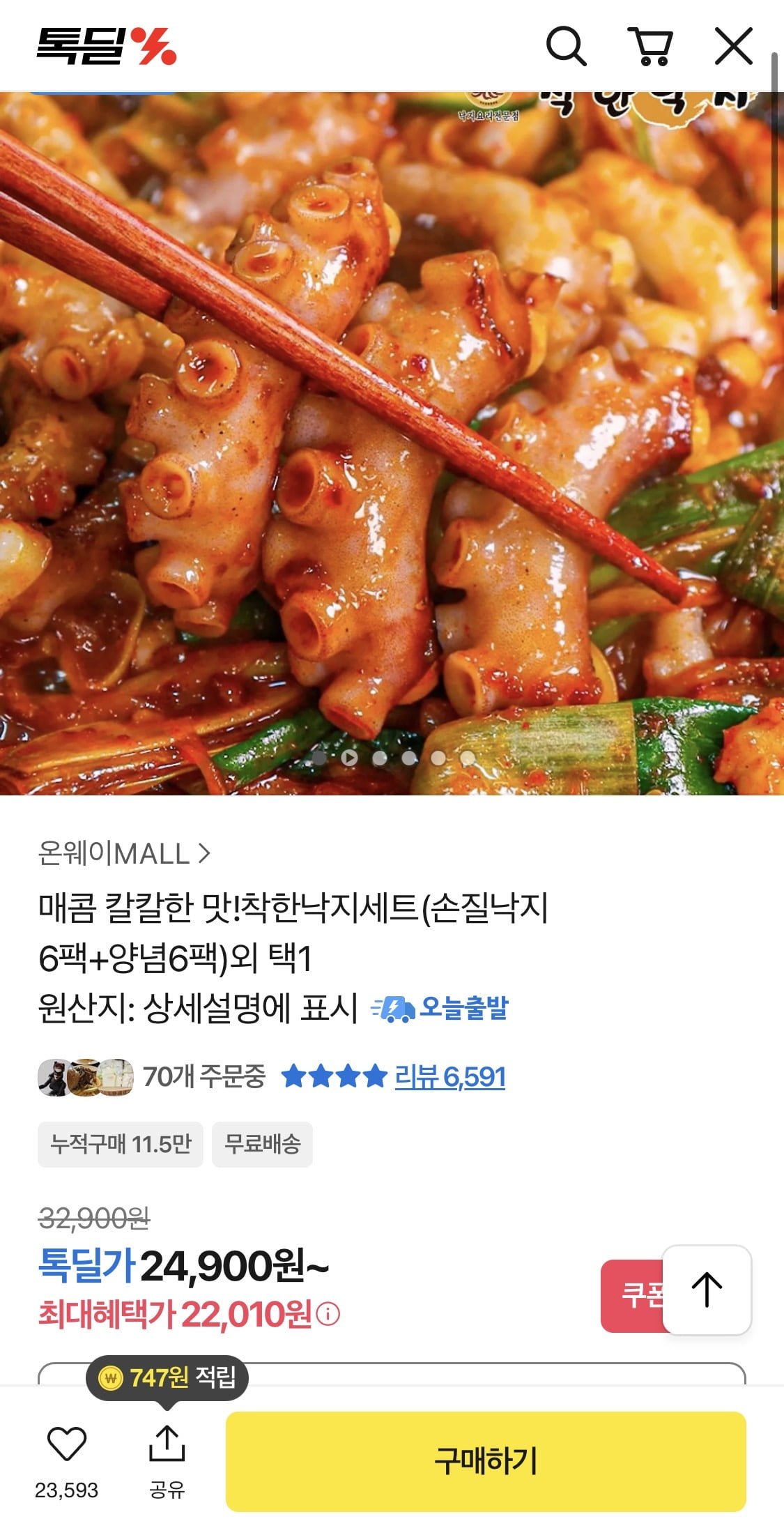Close the product page
The image size is (784, 1535).
(x=733, y=47)
